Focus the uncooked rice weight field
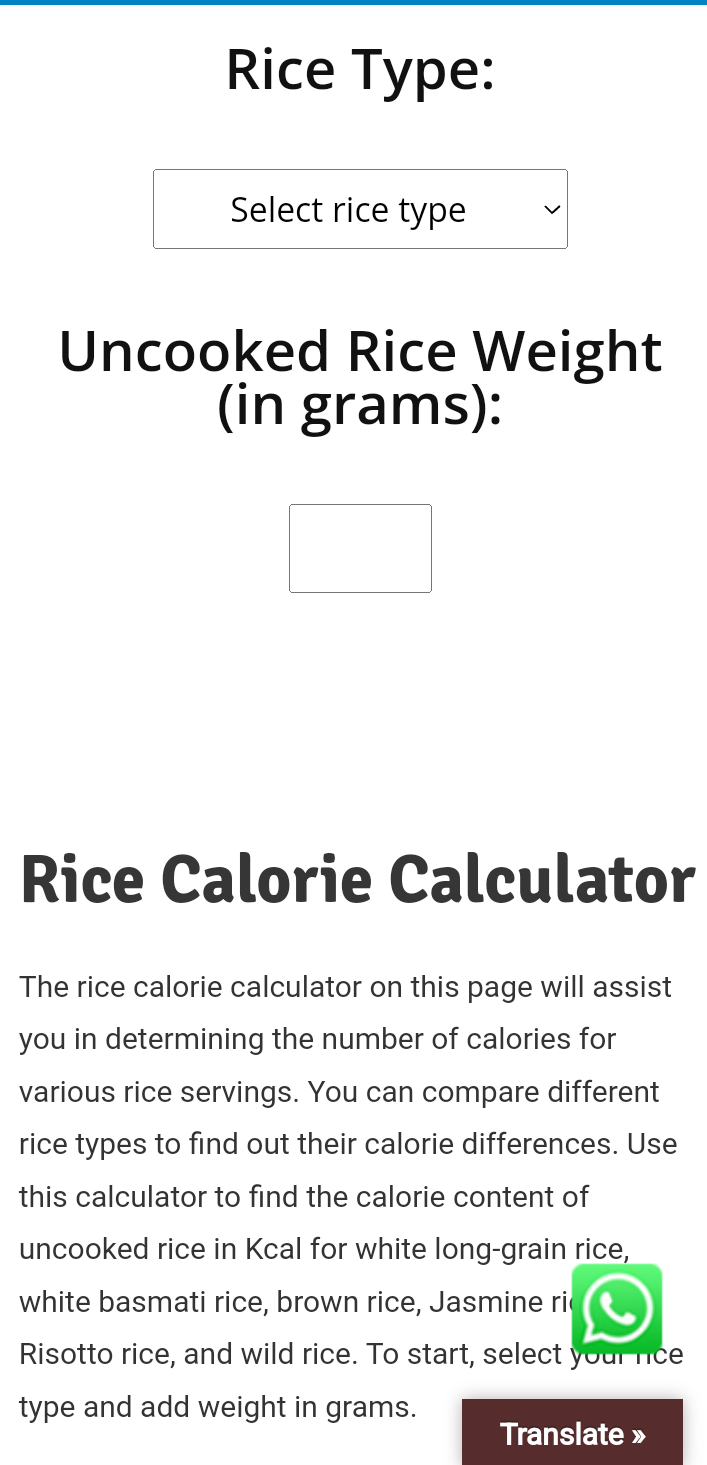Image resolution: width=707 pixels, height=1465 pixels. pos(360,548)
